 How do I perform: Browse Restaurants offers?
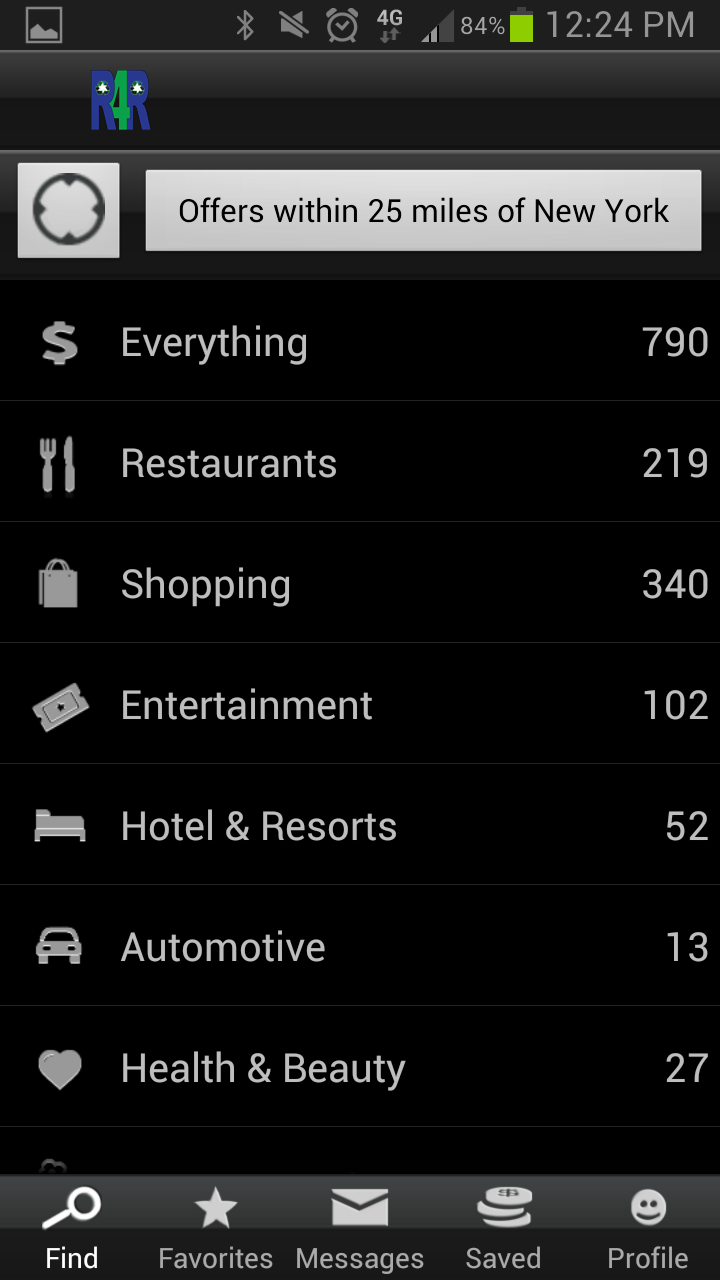360,463
